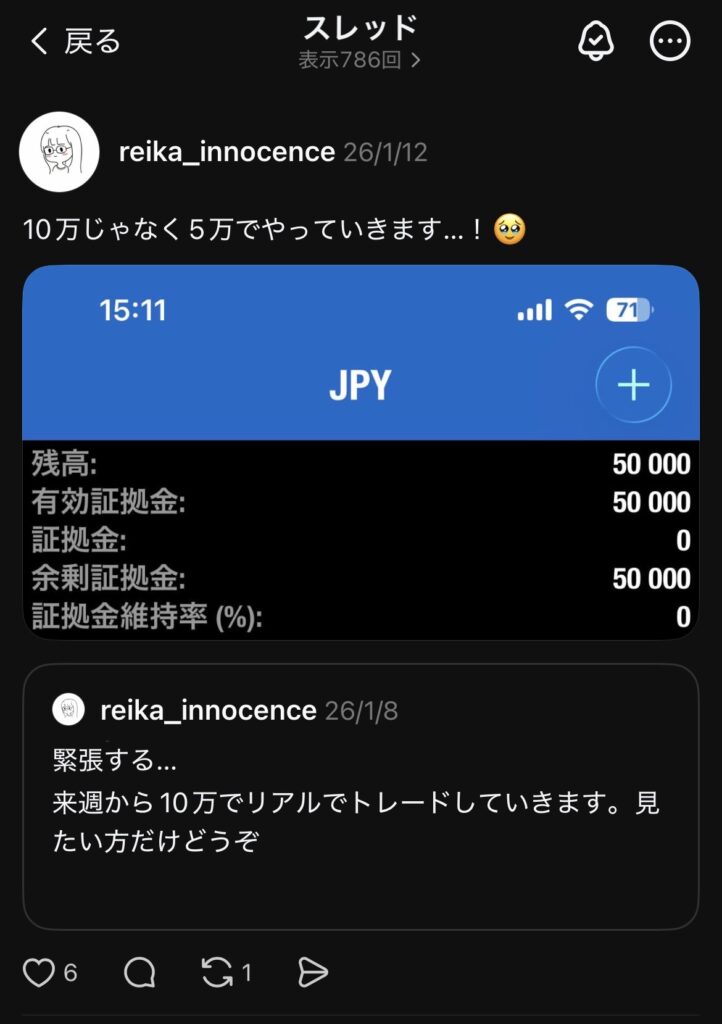Enlarge the JPY balance screenshot image
Screen dimensions: 722x1024
[360, 452]
